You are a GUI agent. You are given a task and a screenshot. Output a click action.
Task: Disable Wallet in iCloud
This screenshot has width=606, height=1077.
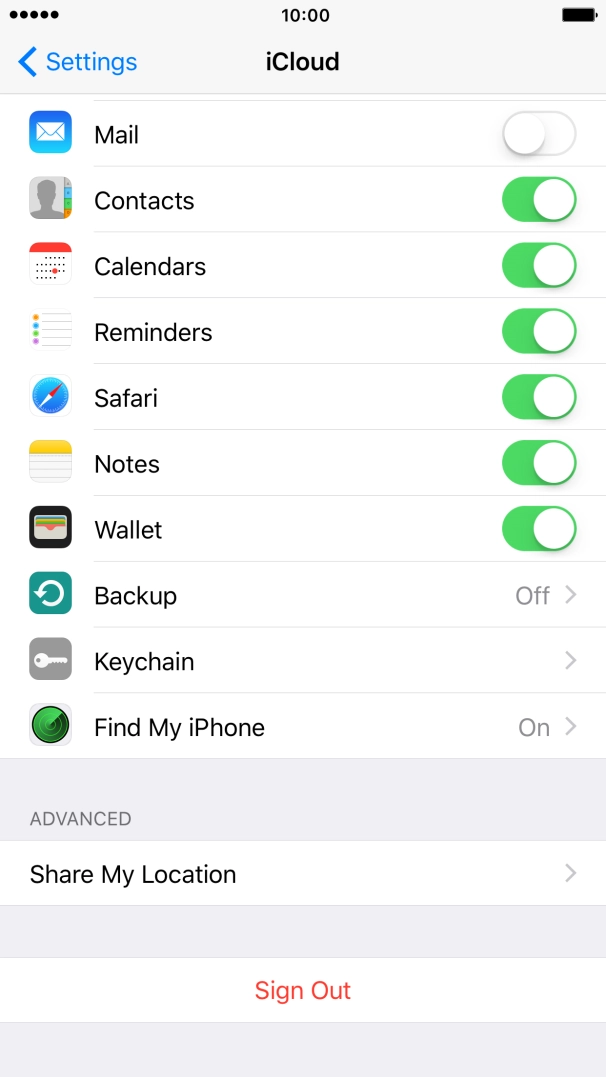538,530
